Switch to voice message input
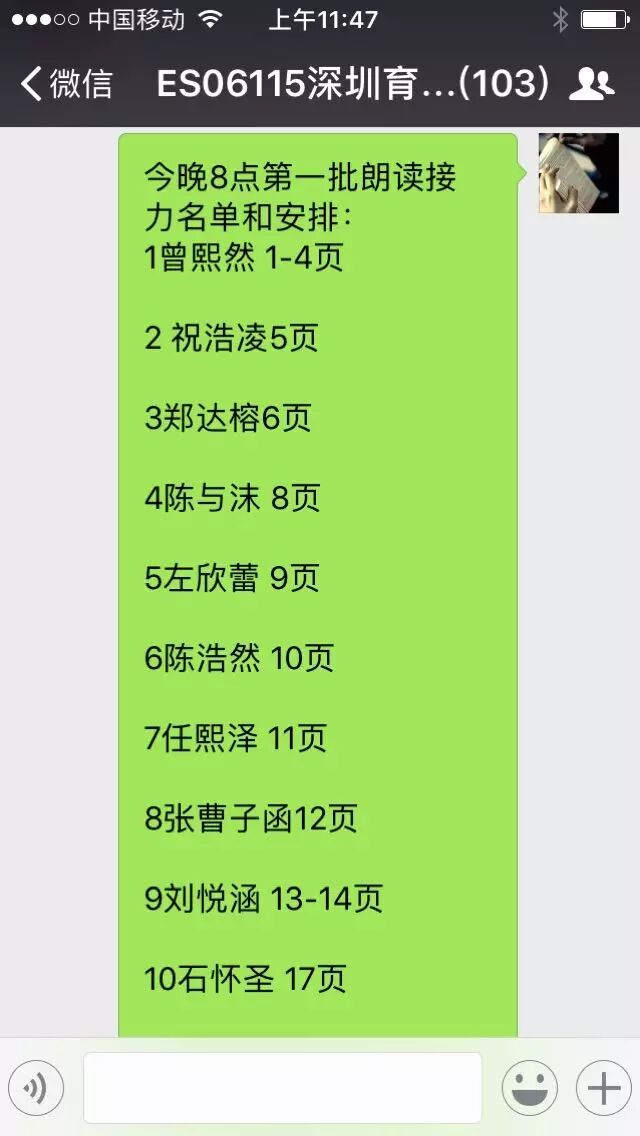This screenshot has height=1136, width=640. [36, 1088]
